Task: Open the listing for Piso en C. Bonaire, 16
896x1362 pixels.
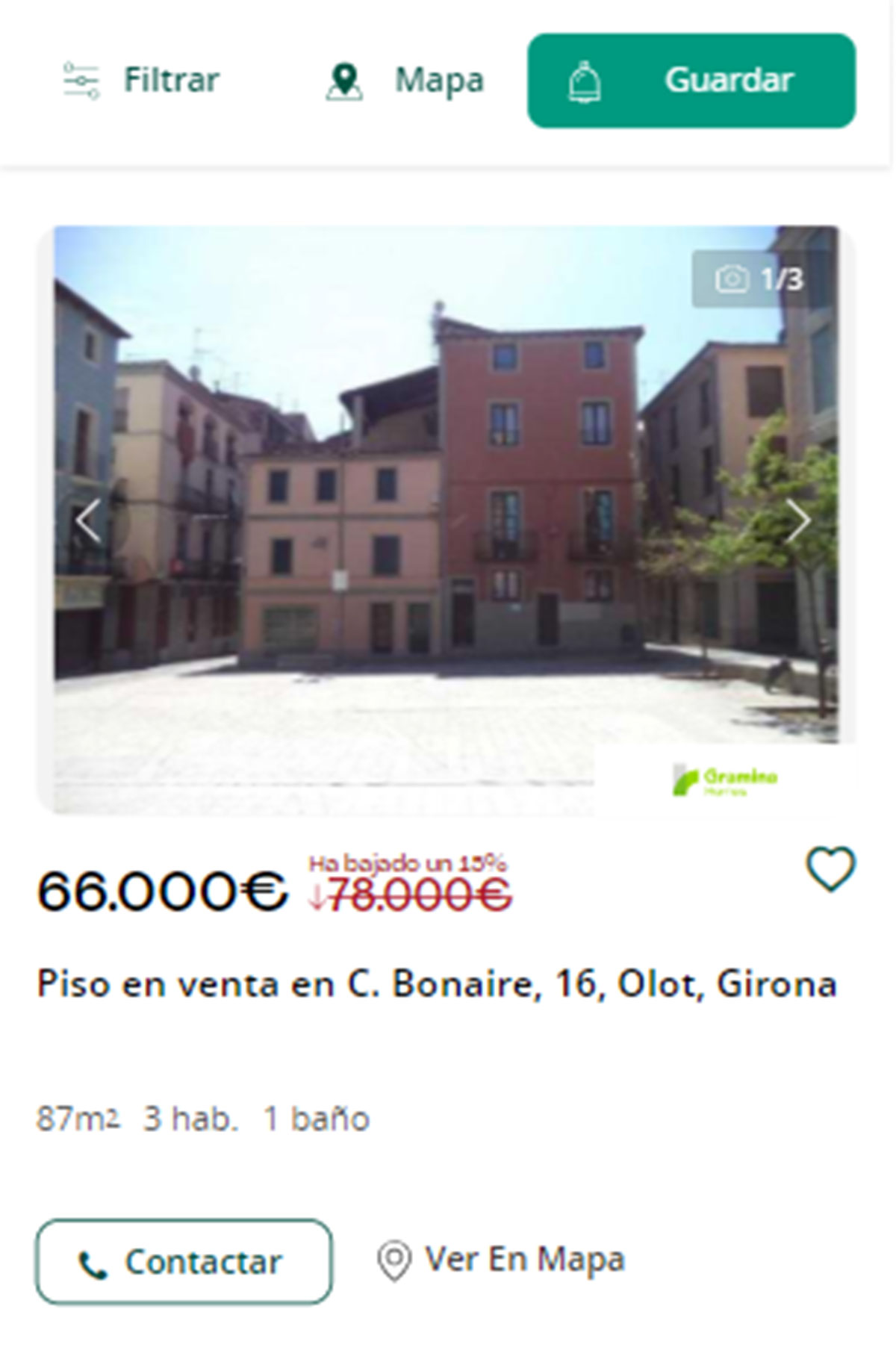Action: pos(437,983)
